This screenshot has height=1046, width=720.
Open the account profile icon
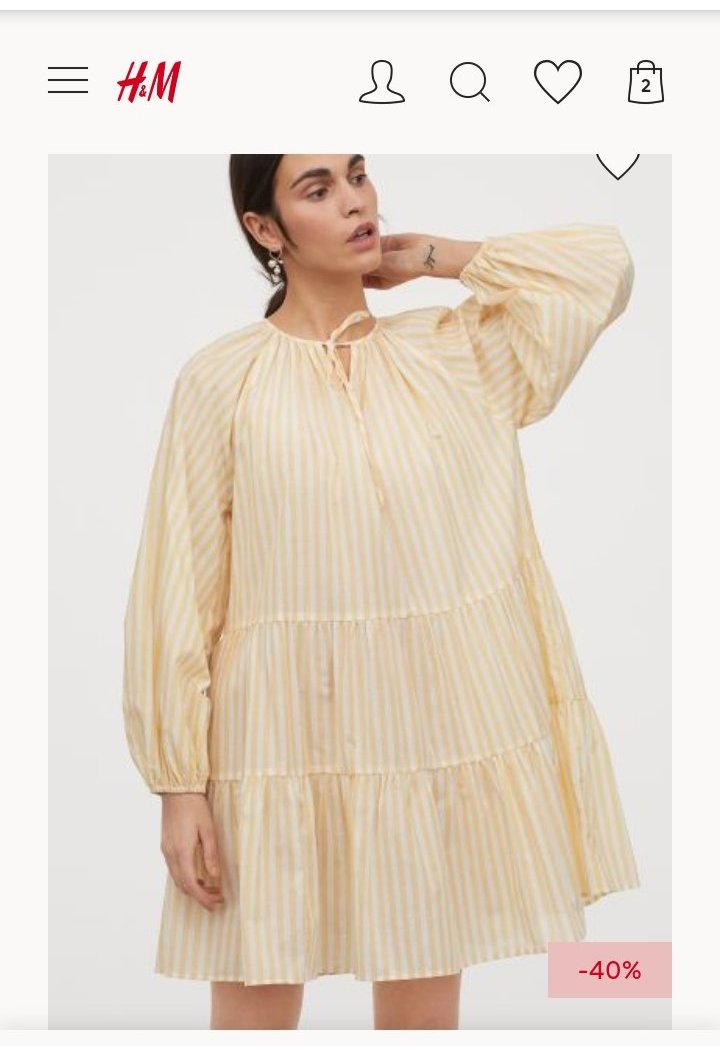tap(382, 82)
